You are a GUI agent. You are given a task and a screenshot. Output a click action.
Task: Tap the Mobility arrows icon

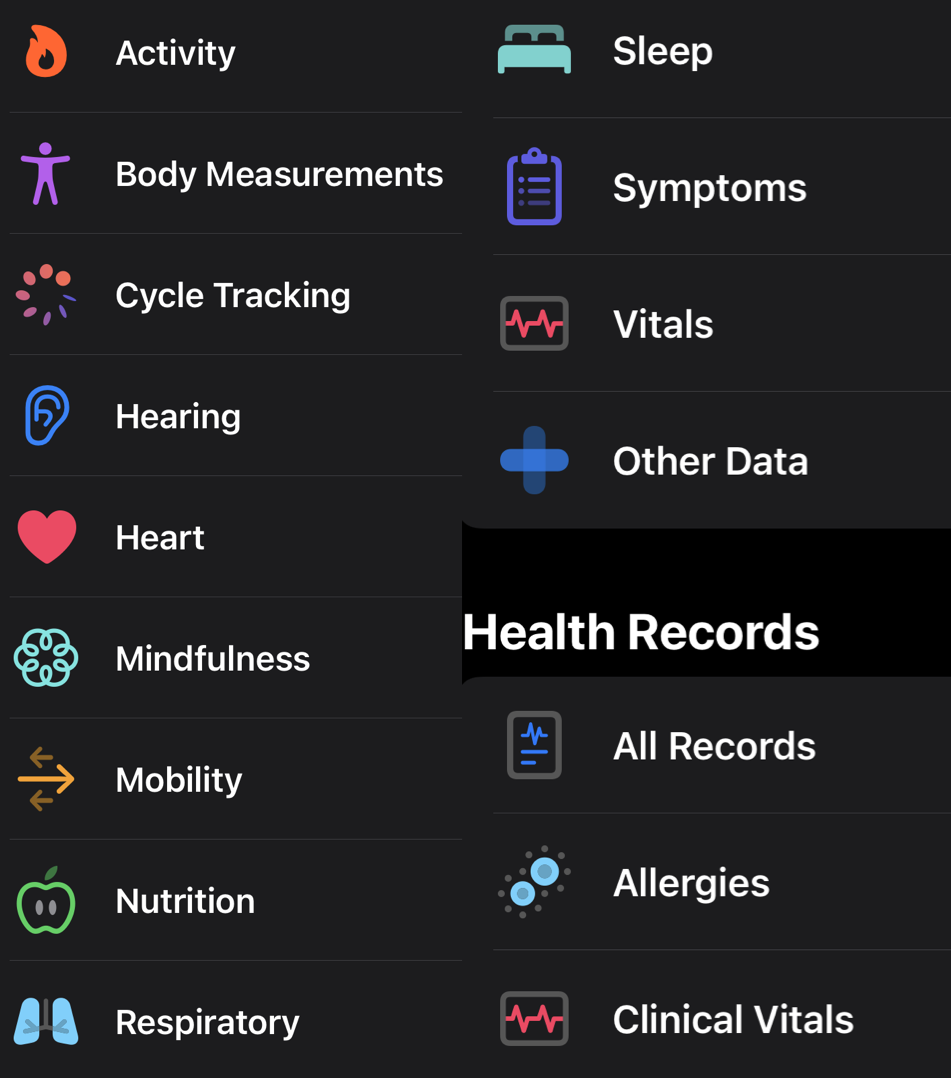[46, 779]
